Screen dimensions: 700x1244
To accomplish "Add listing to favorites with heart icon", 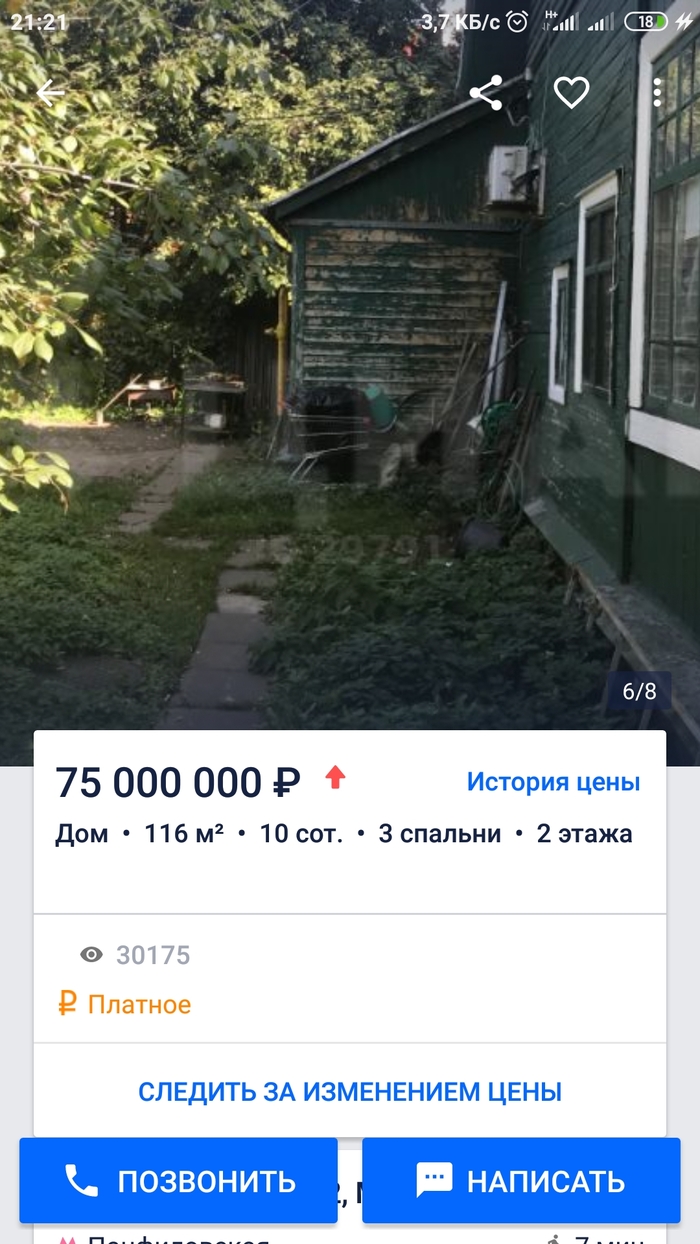I will click(x=571, y=93).
